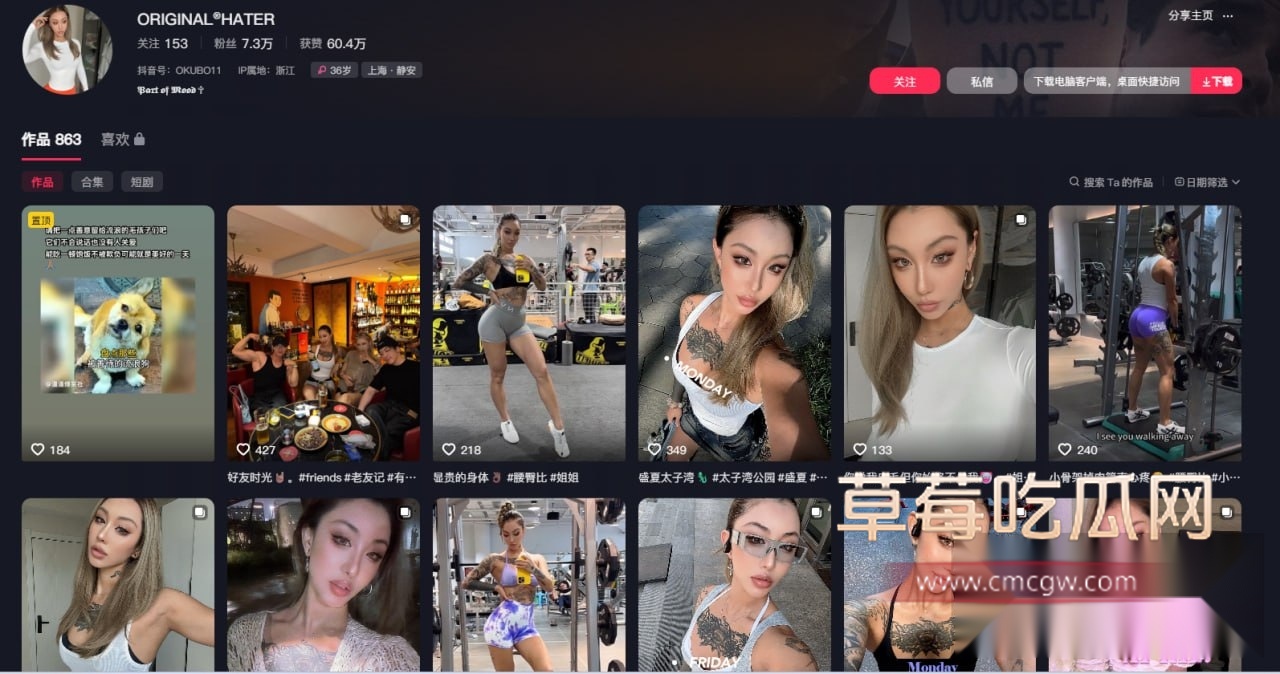Download the desktop client with 下载
This screenshot has width=1280, height=674.
(1217, 81)
